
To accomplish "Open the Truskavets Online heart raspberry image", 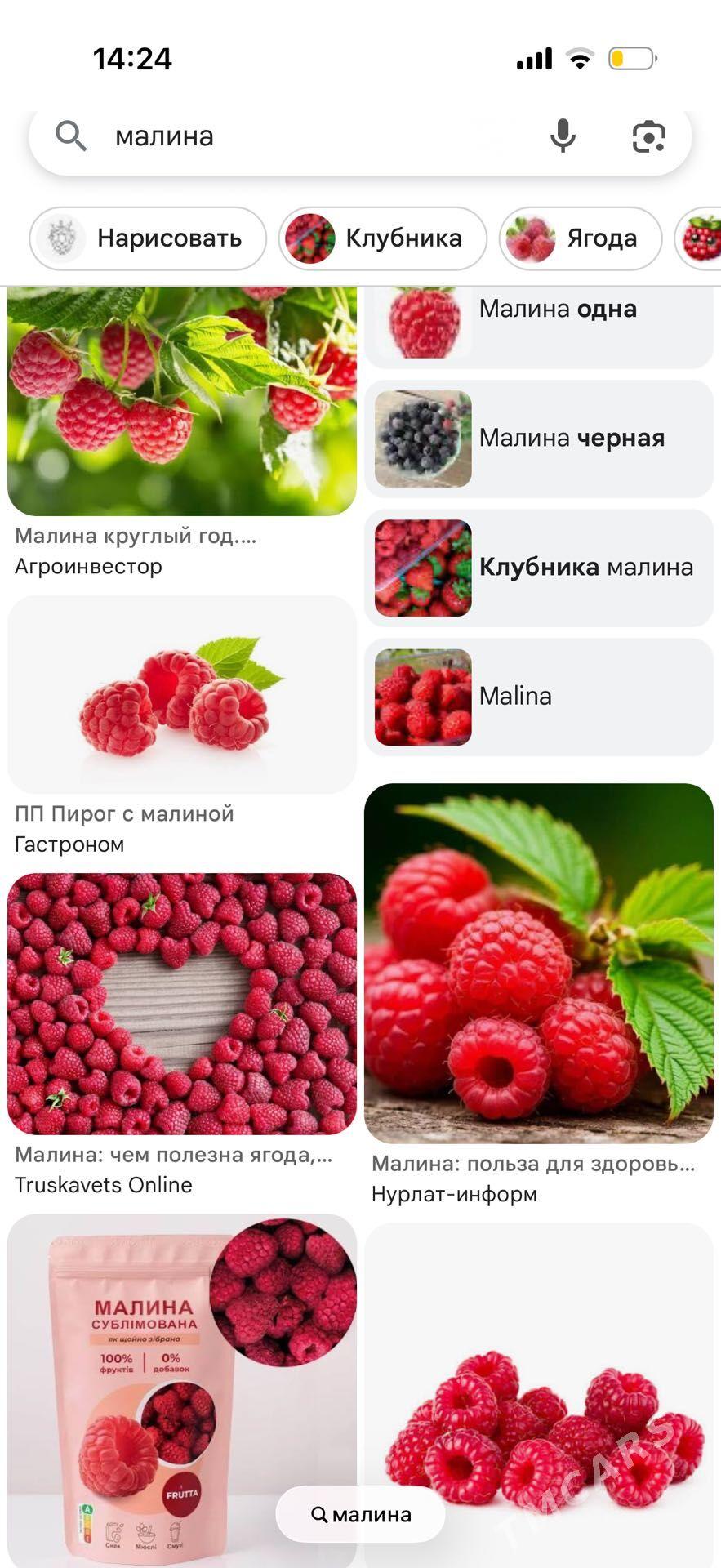I will point(181,1004).
